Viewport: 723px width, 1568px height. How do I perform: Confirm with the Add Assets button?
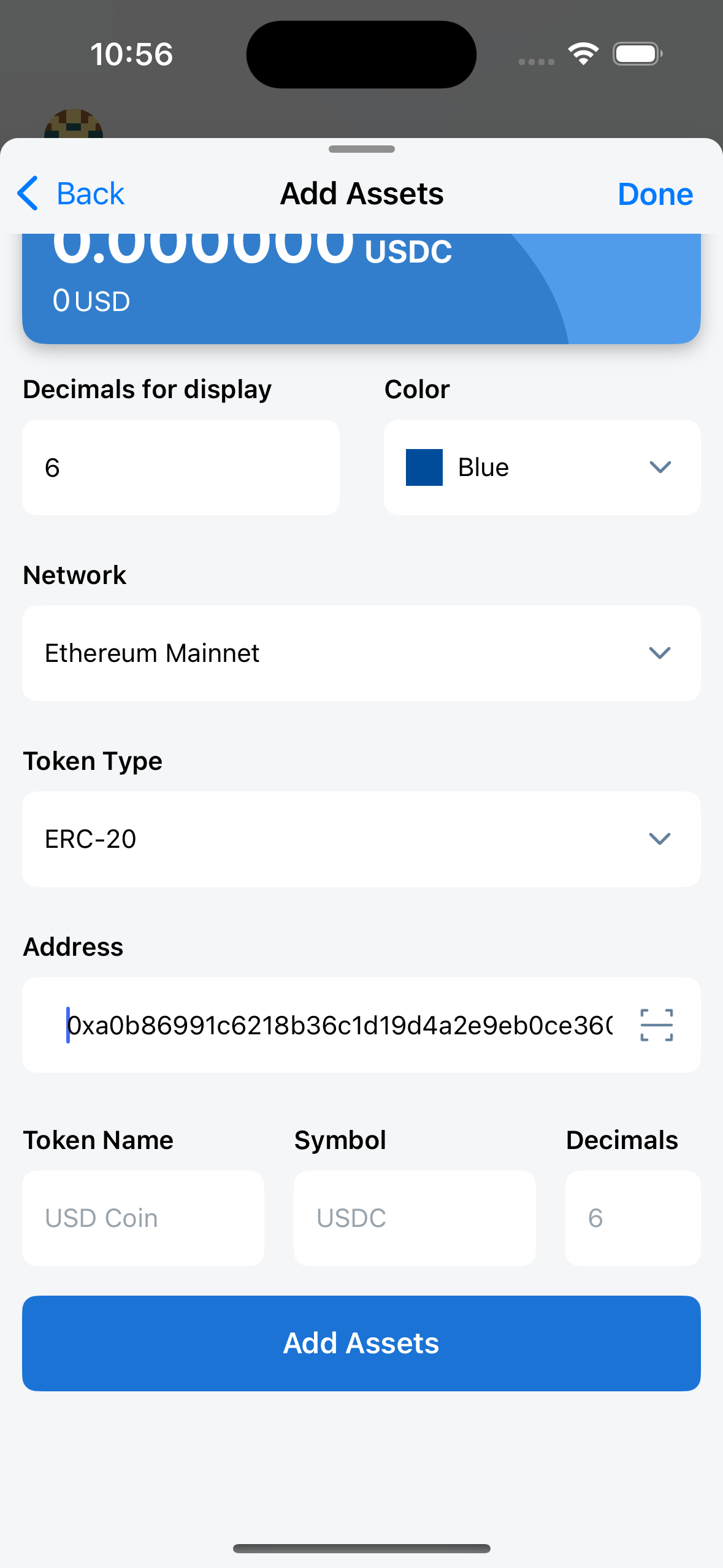point(361,1343)
